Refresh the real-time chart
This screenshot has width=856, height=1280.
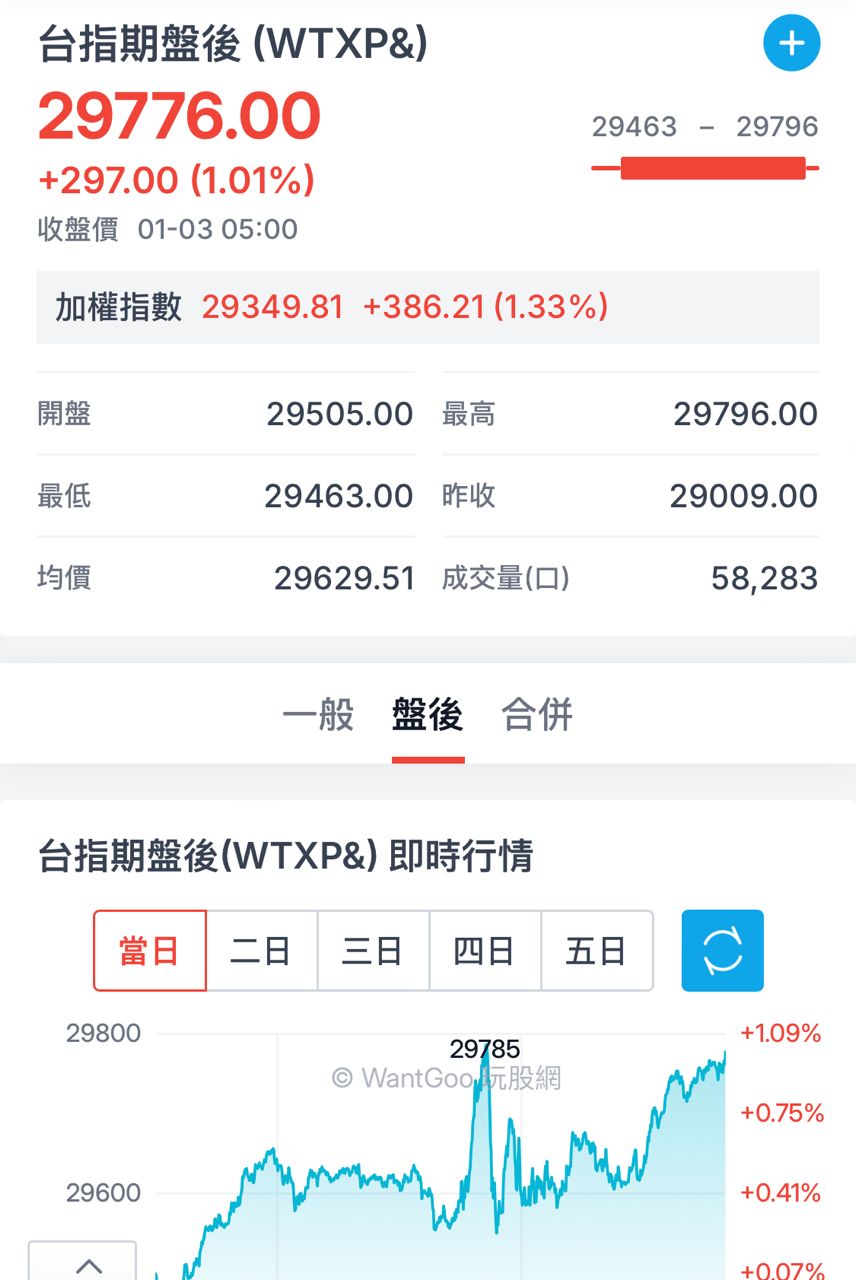pyautogui.click(x=722, y=950)
